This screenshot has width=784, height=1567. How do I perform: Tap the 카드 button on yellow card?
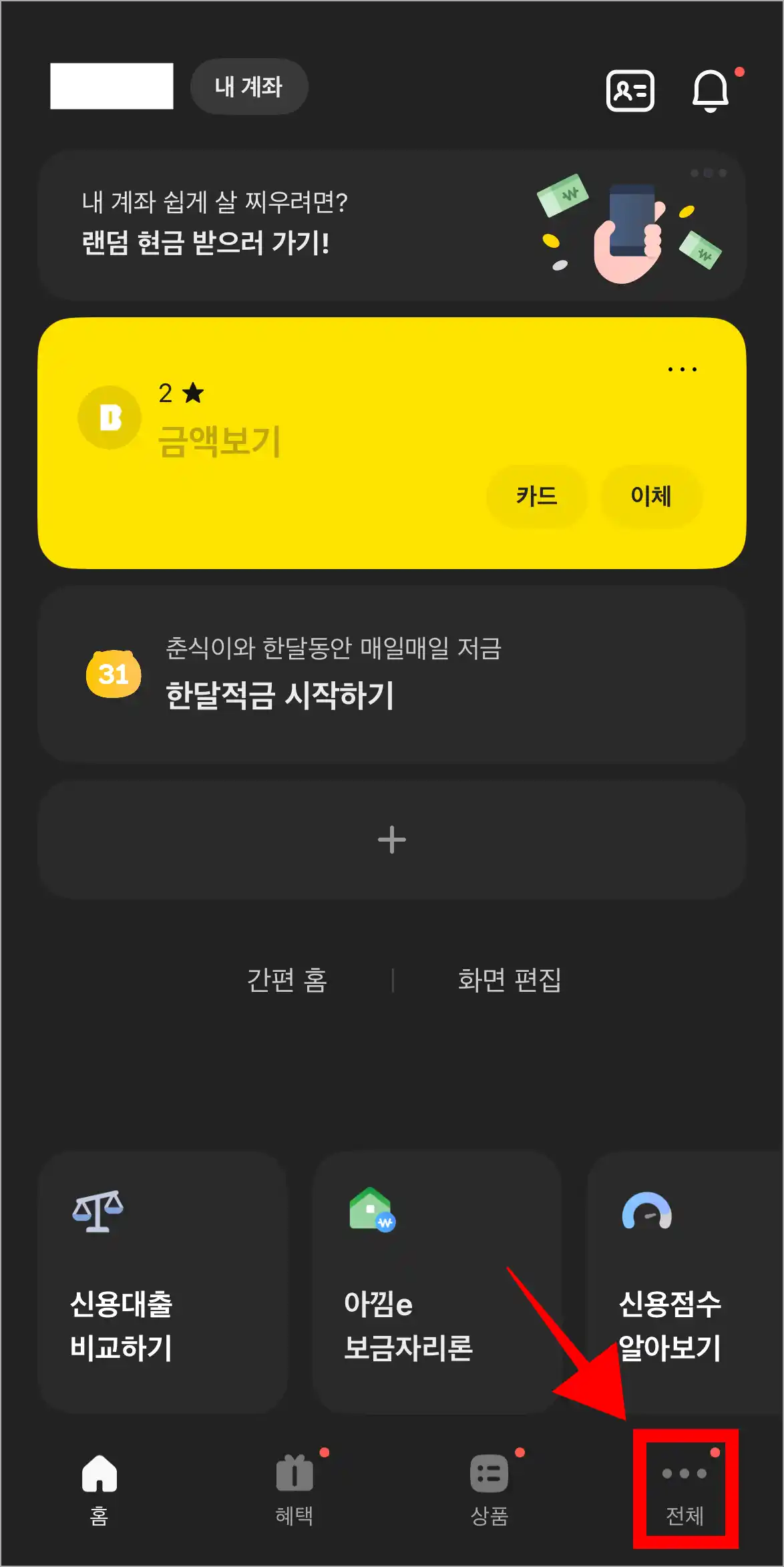pos(537,496)
